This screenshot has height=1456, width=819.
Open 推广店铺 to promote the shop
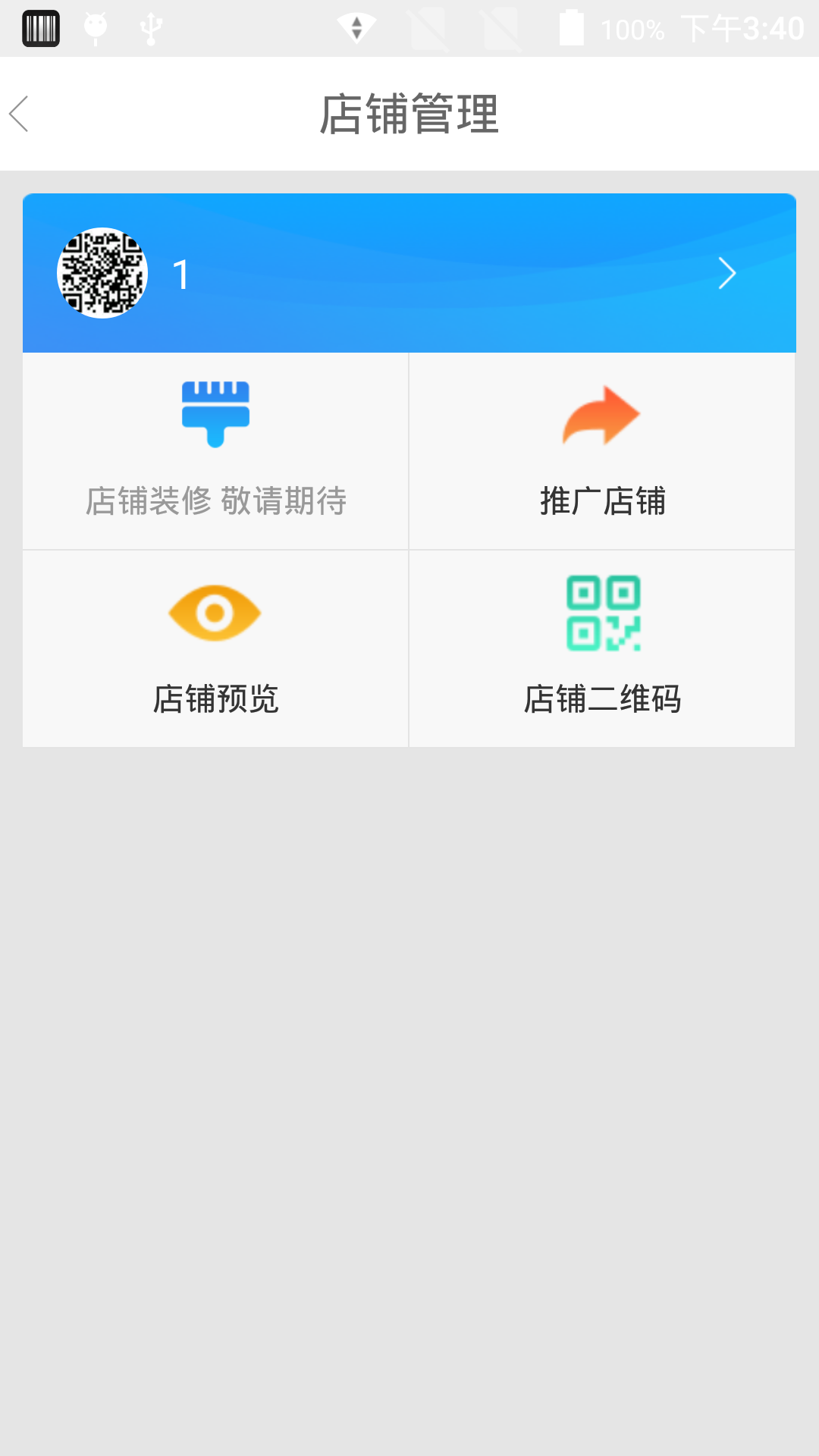[602, 451]
